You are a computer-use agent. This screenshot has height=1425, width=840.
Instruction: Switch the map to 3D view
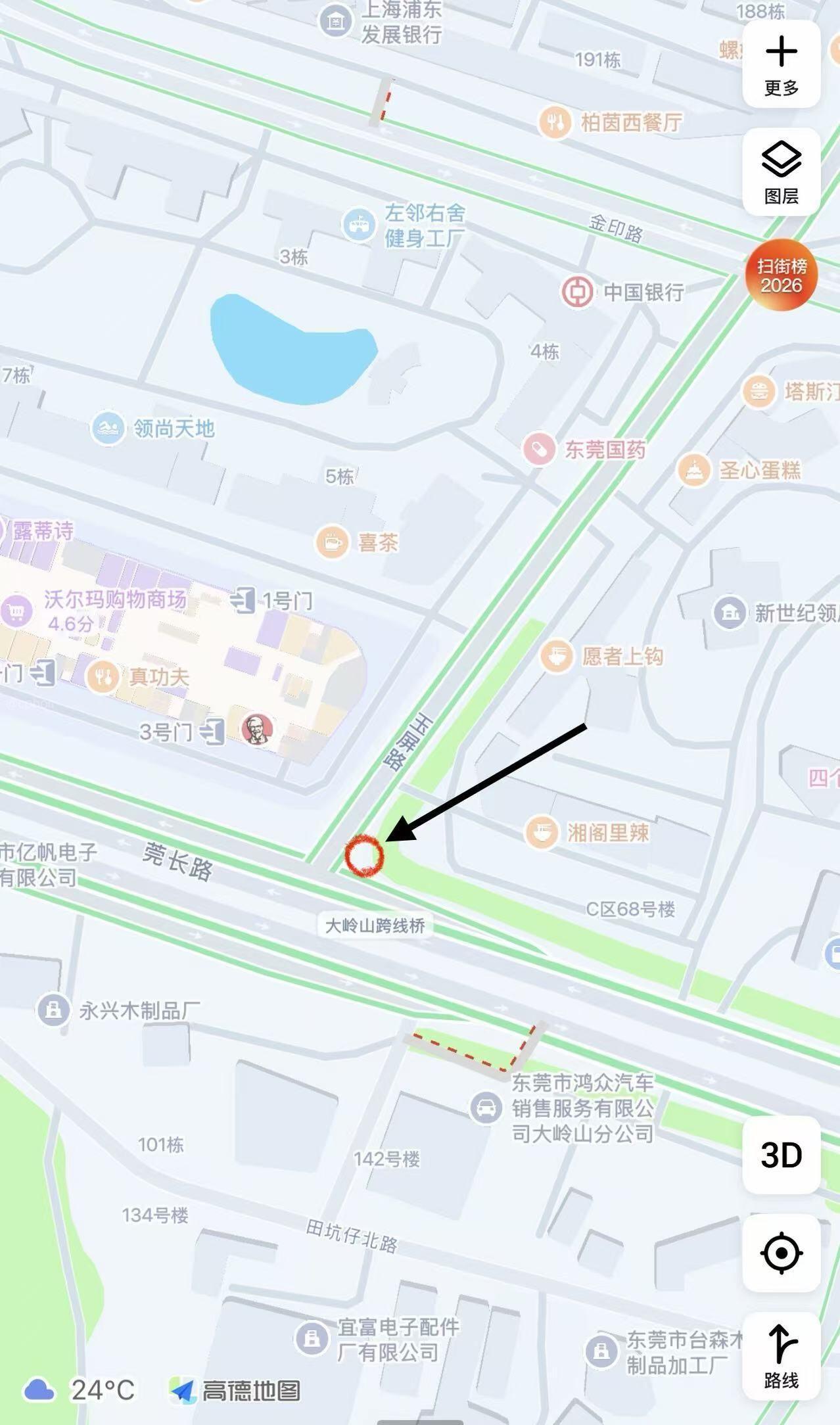(x=781, y=1155)
